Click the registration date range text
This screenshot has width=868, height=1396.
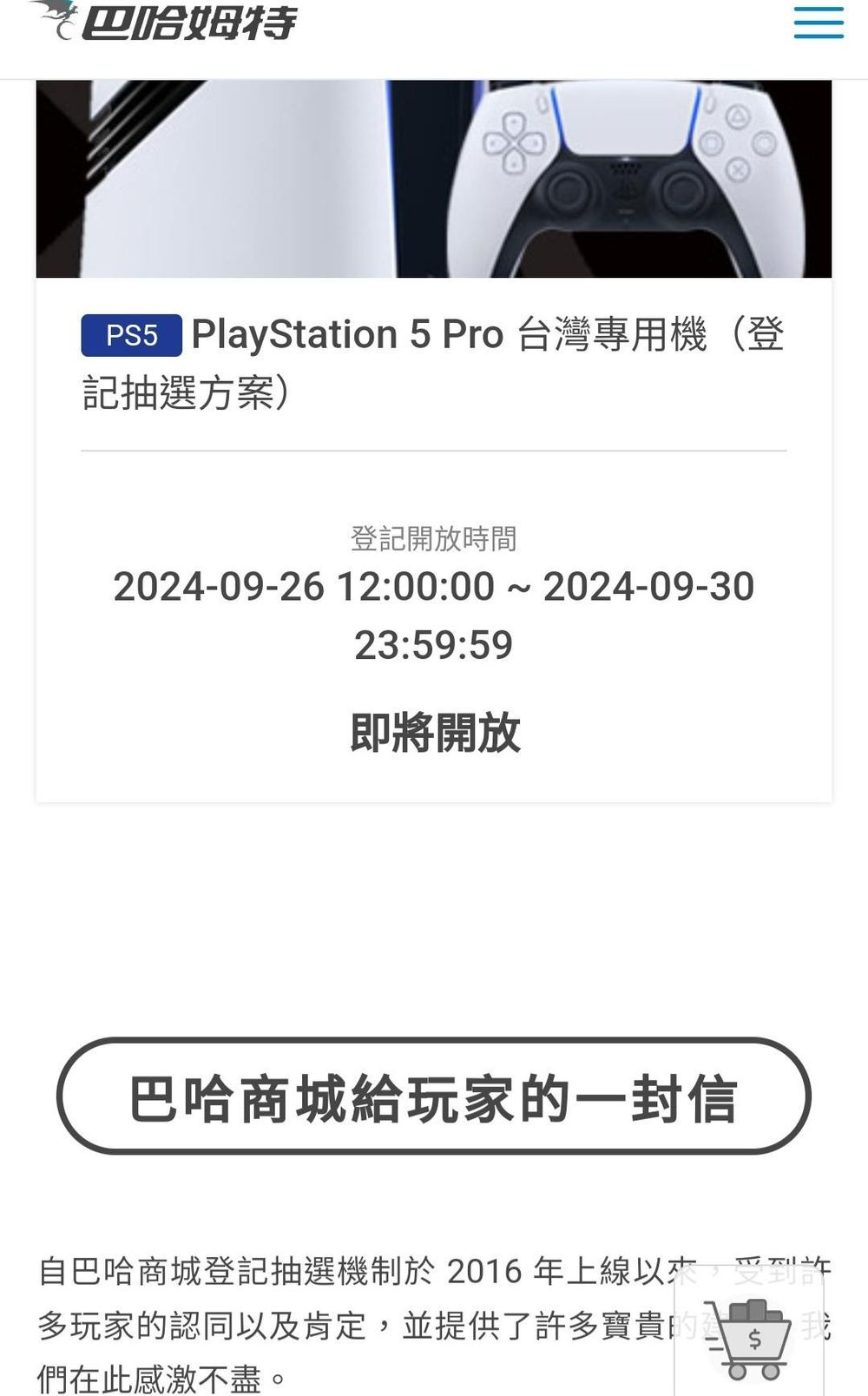[x=433, y=614]
